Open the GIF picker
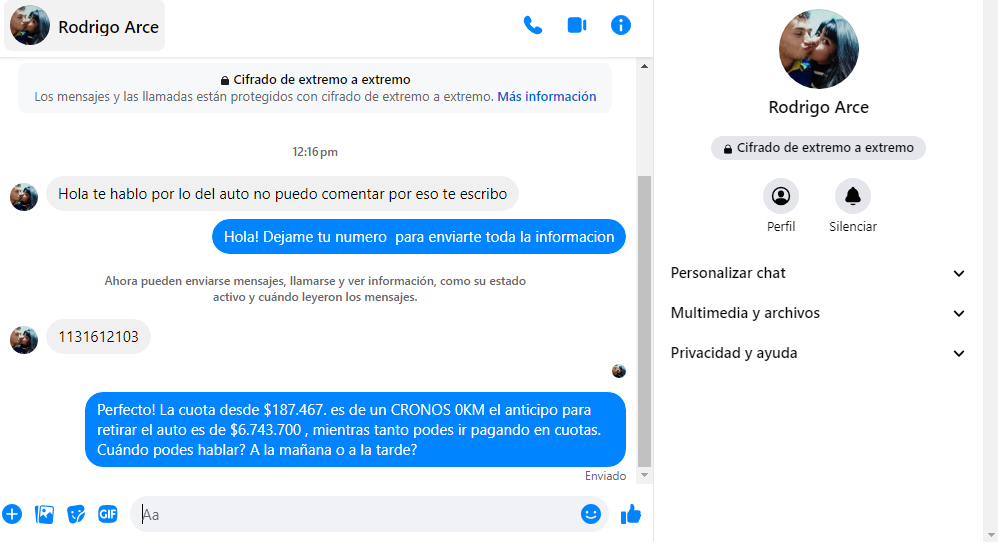This screenshot has height=542, width=998. [107, 514]
